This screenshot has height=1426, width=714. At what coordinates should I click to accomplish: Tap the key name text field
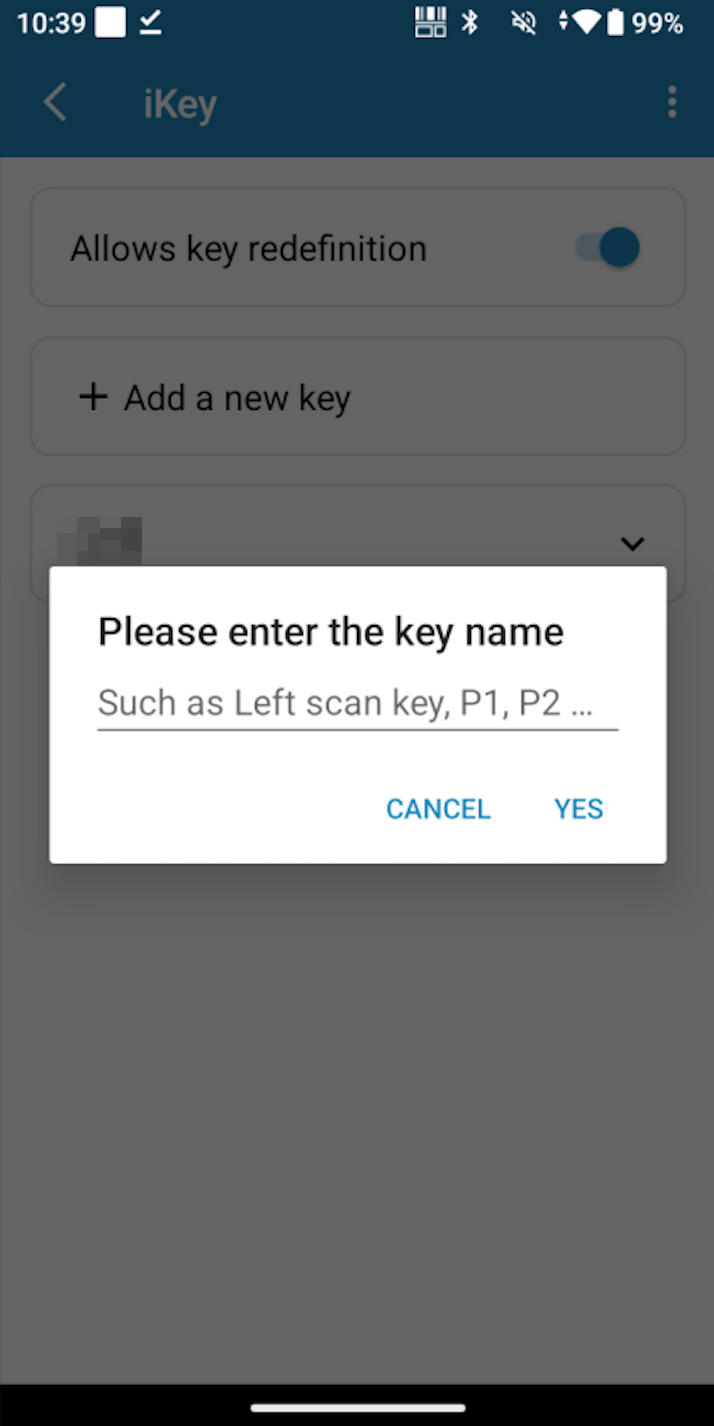pyautogui.click(x=357, y=703)
